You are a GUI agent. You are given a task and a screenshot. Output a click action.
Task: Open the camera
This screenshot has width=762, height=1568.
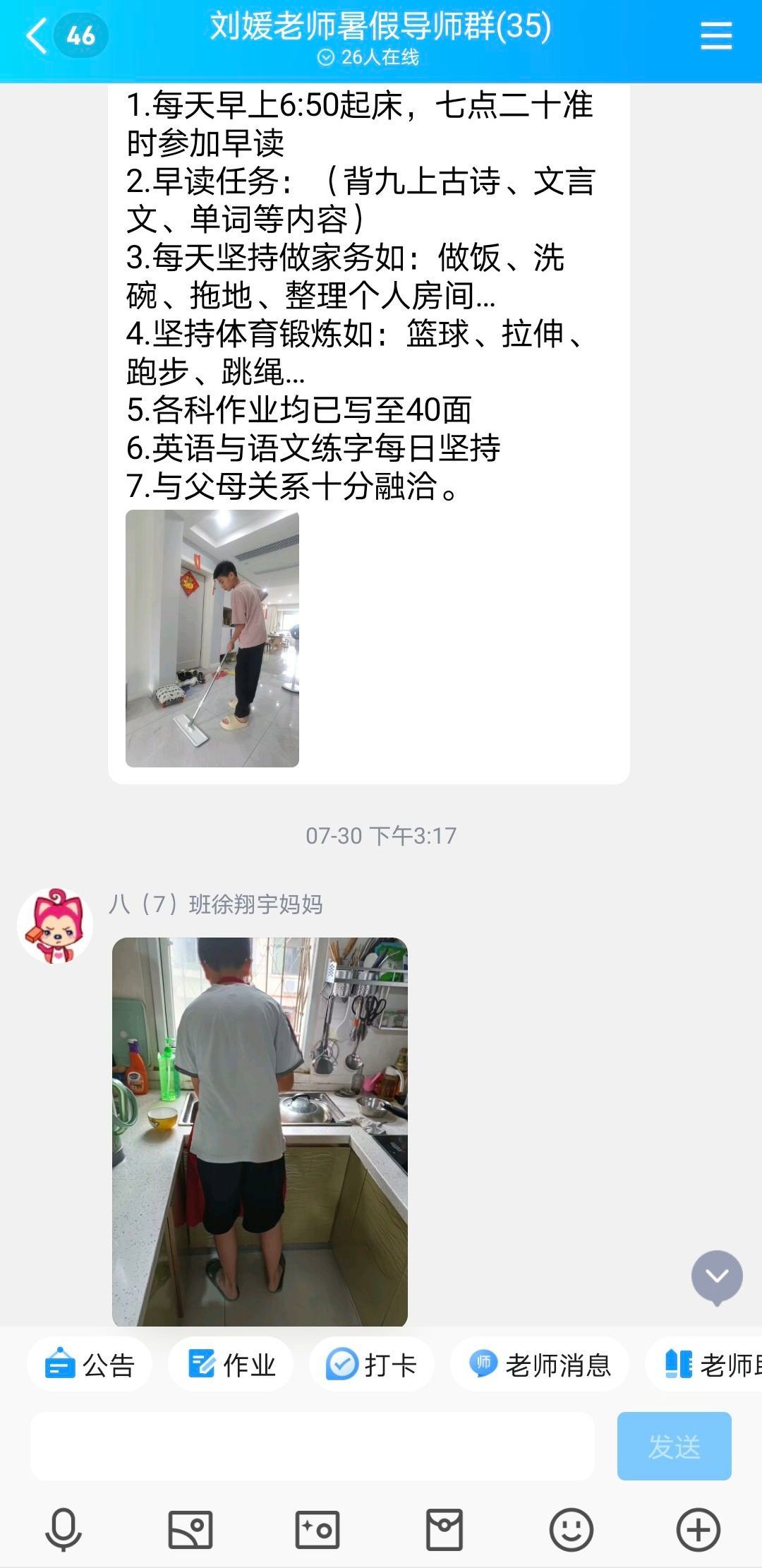pos(317,1529)
